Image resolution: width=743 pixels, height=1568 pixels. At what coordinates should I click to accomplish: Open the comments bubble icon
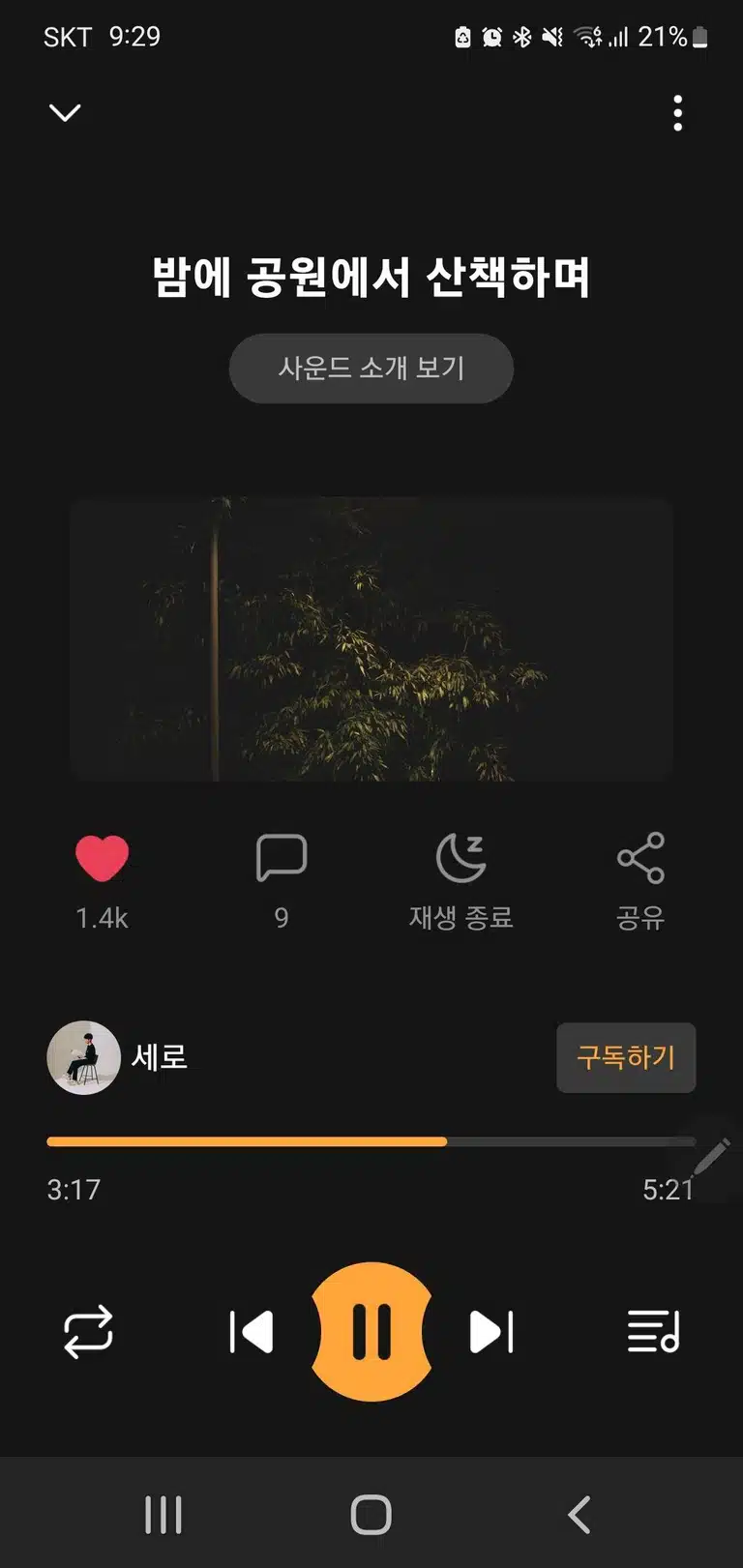(x=282, y=858)
